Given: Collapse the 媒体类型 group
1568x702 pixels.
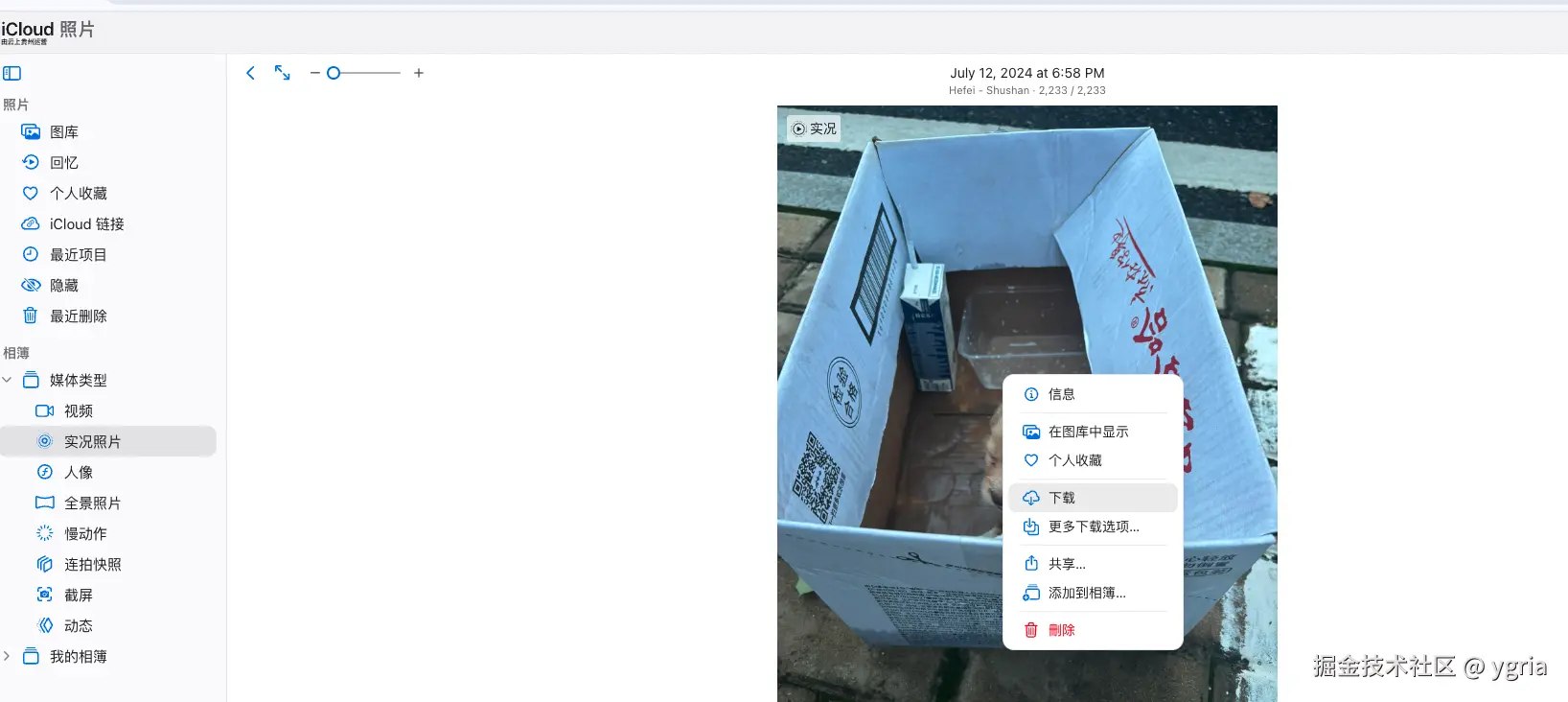Looking at the screenshot, I should pyautogui.click(x=8, y=381).
